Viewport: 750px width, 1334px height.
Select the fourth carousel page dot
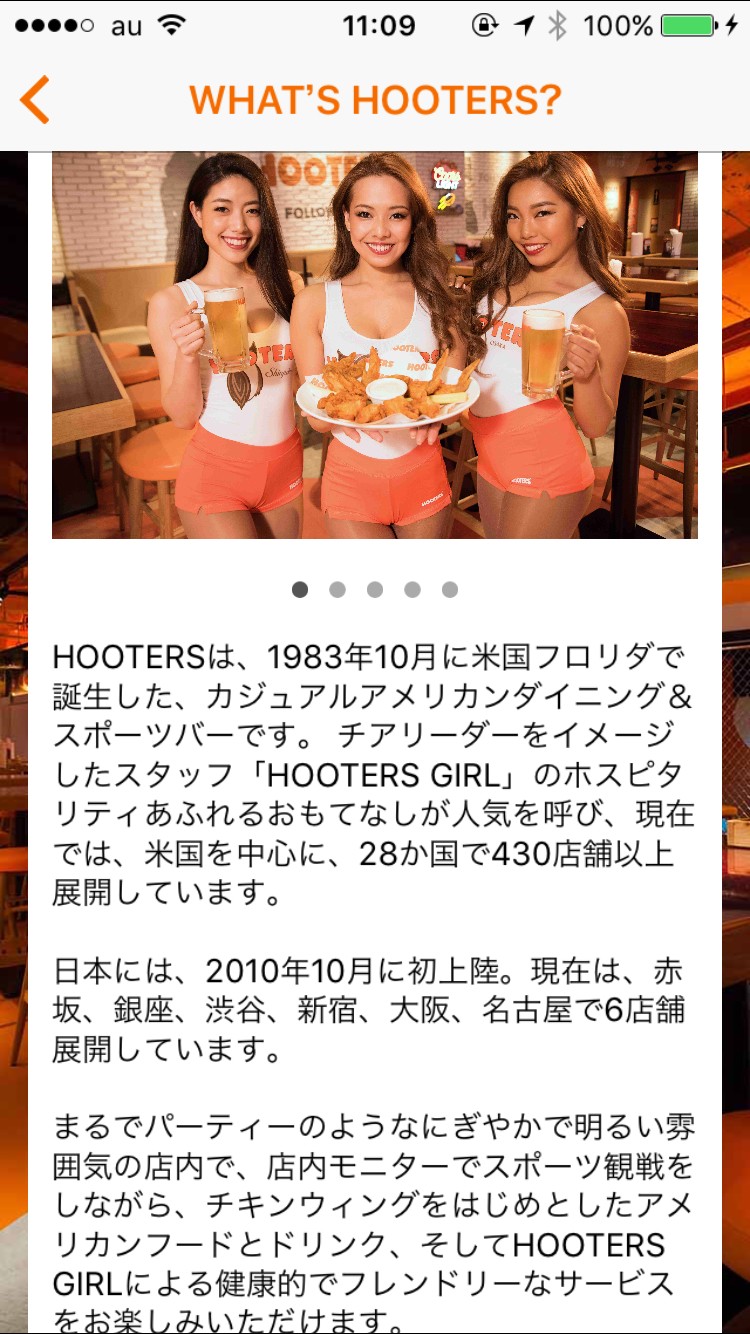click(412, 590)
